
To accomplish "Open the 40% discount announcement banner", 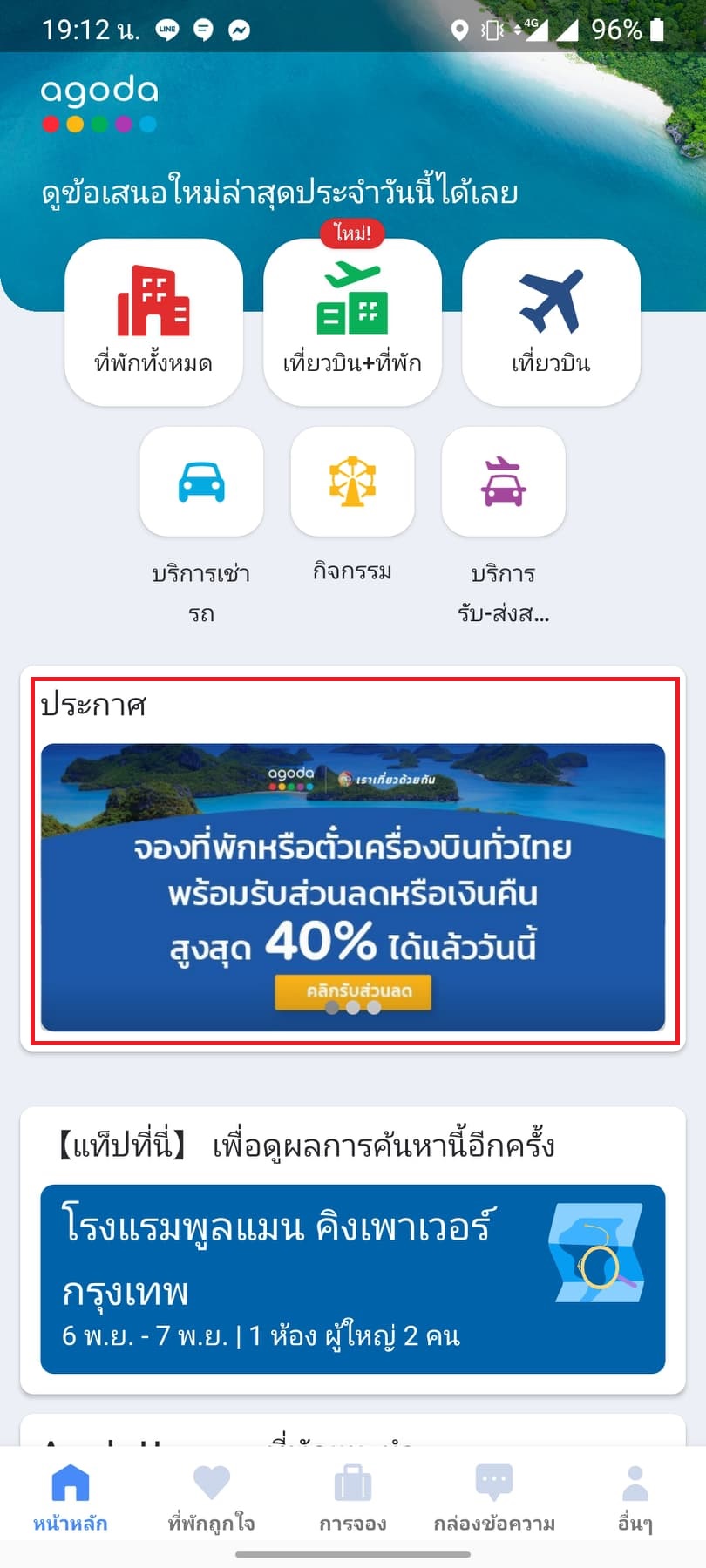I will point(352,887).
